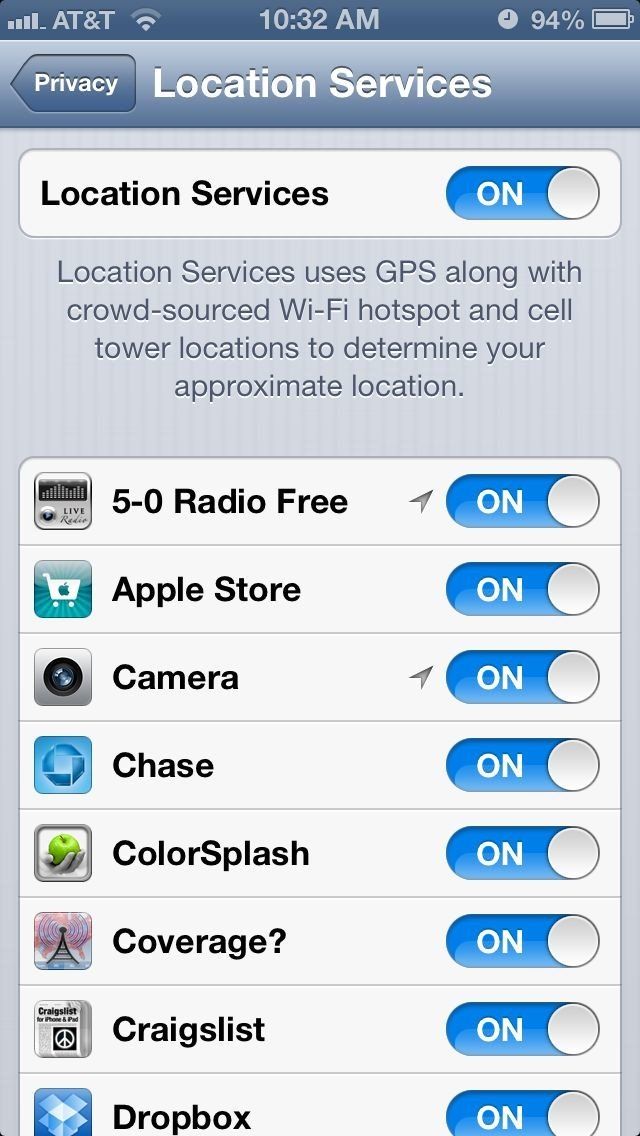Switch off Dropbox location access
Viewport: 640px width, 1136px height.
[522, 1114]
